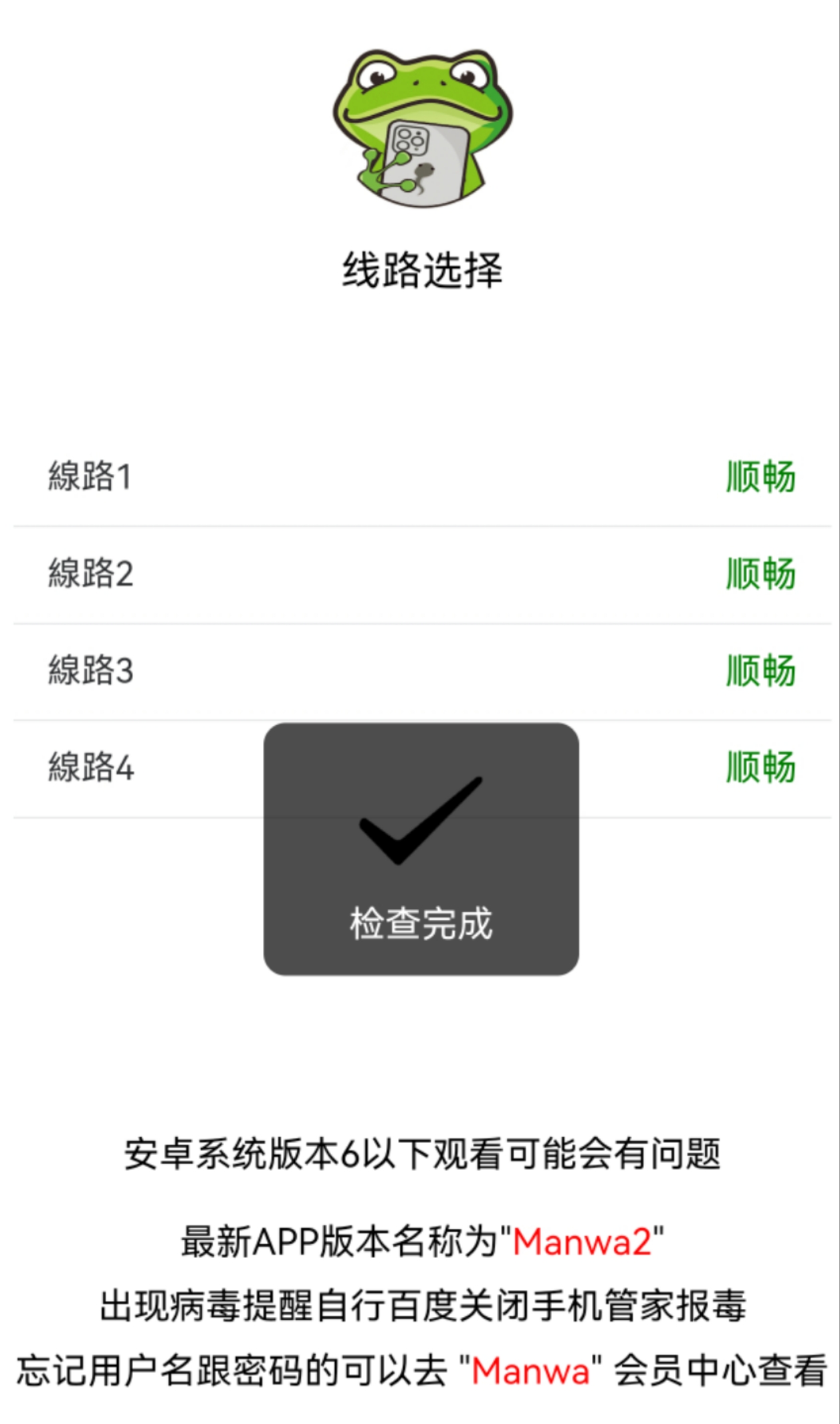Viewport: 840px width, 1424px height.
Task: Tap the 線路4 row
Action: tap(90, 767)
